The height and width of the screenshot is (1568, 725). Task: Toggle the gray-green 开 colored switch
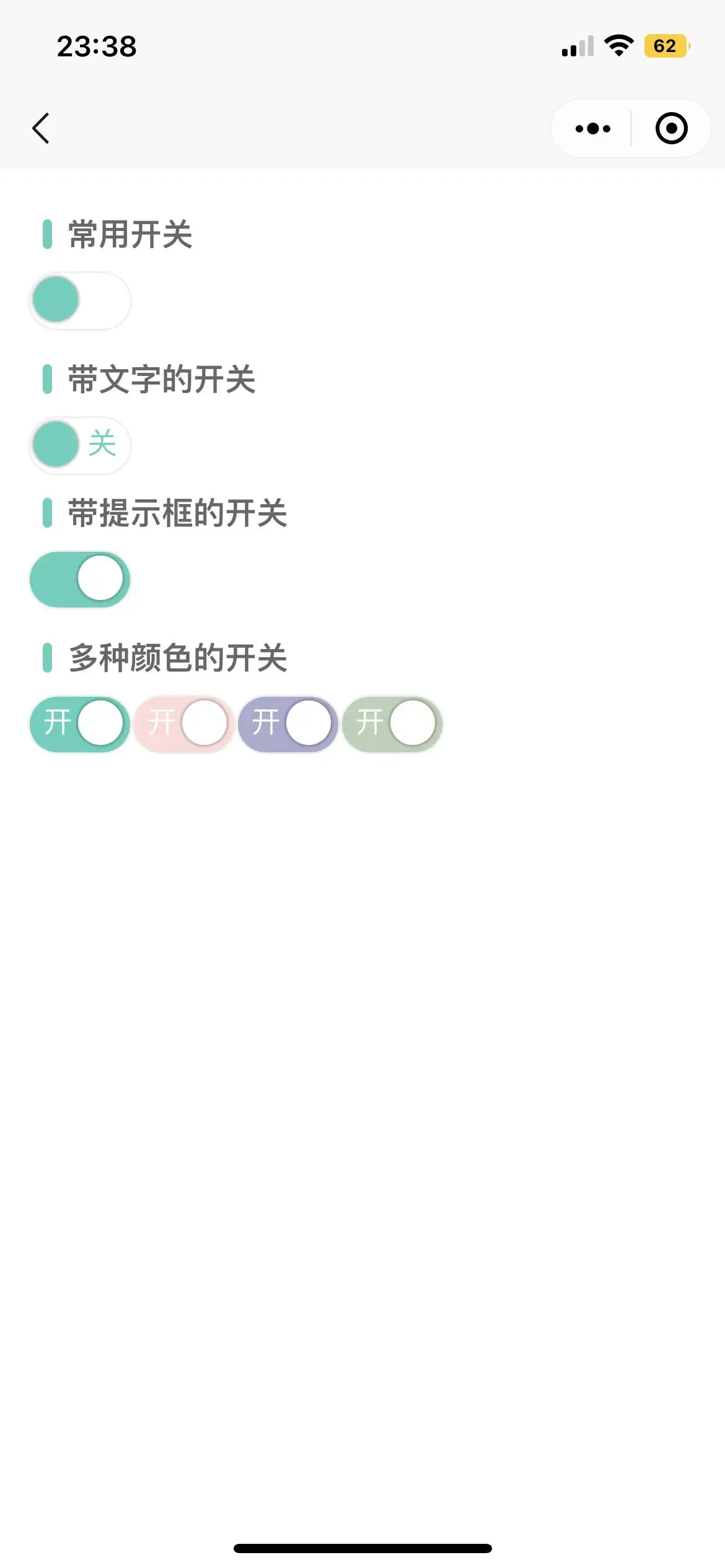pos(392,724)
